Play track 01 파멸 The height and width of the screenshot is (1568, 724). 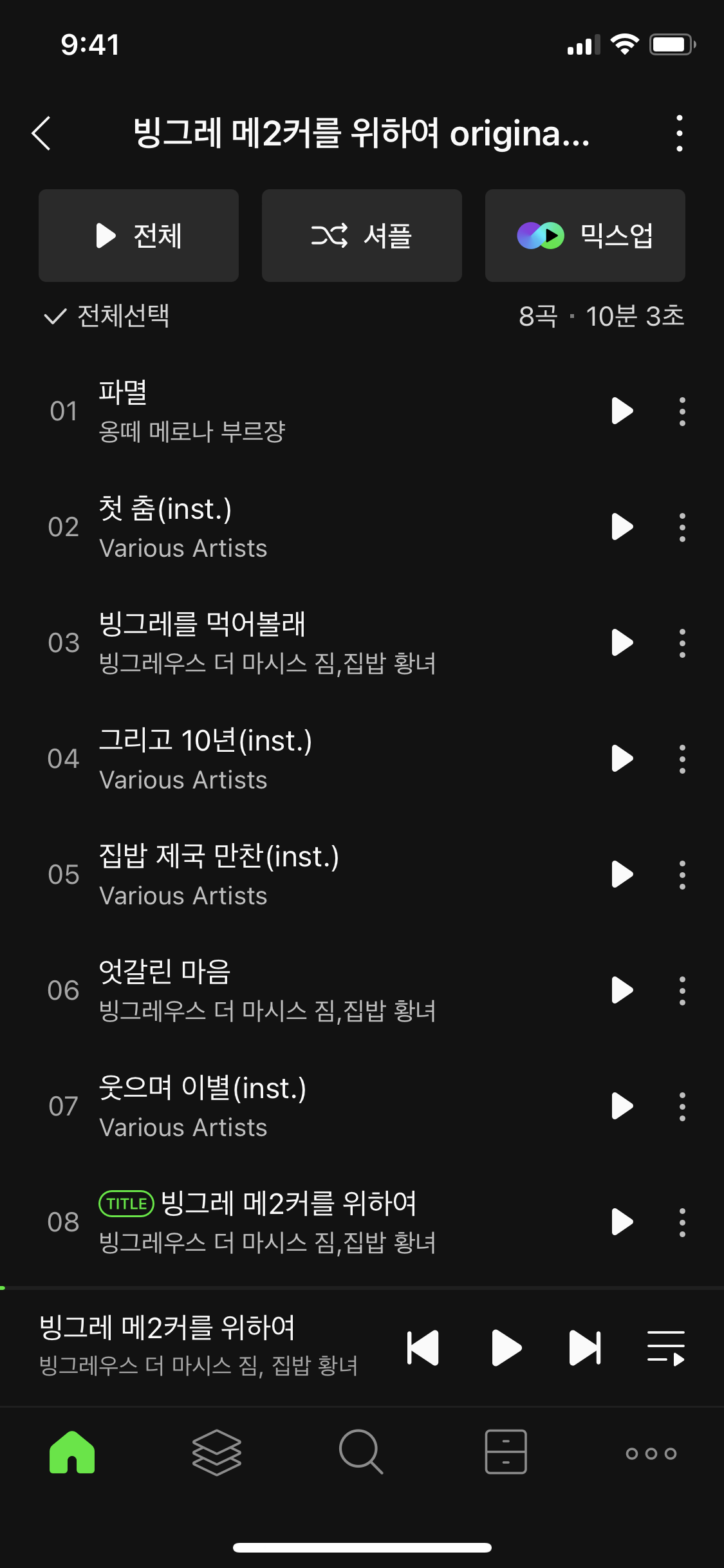coord(622,411)
